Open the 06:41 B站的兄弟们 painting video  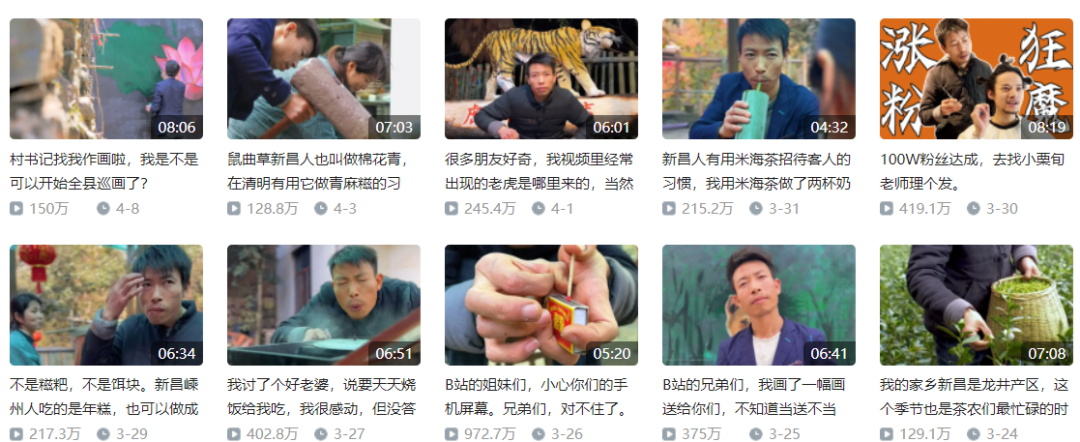coord(758,305)
